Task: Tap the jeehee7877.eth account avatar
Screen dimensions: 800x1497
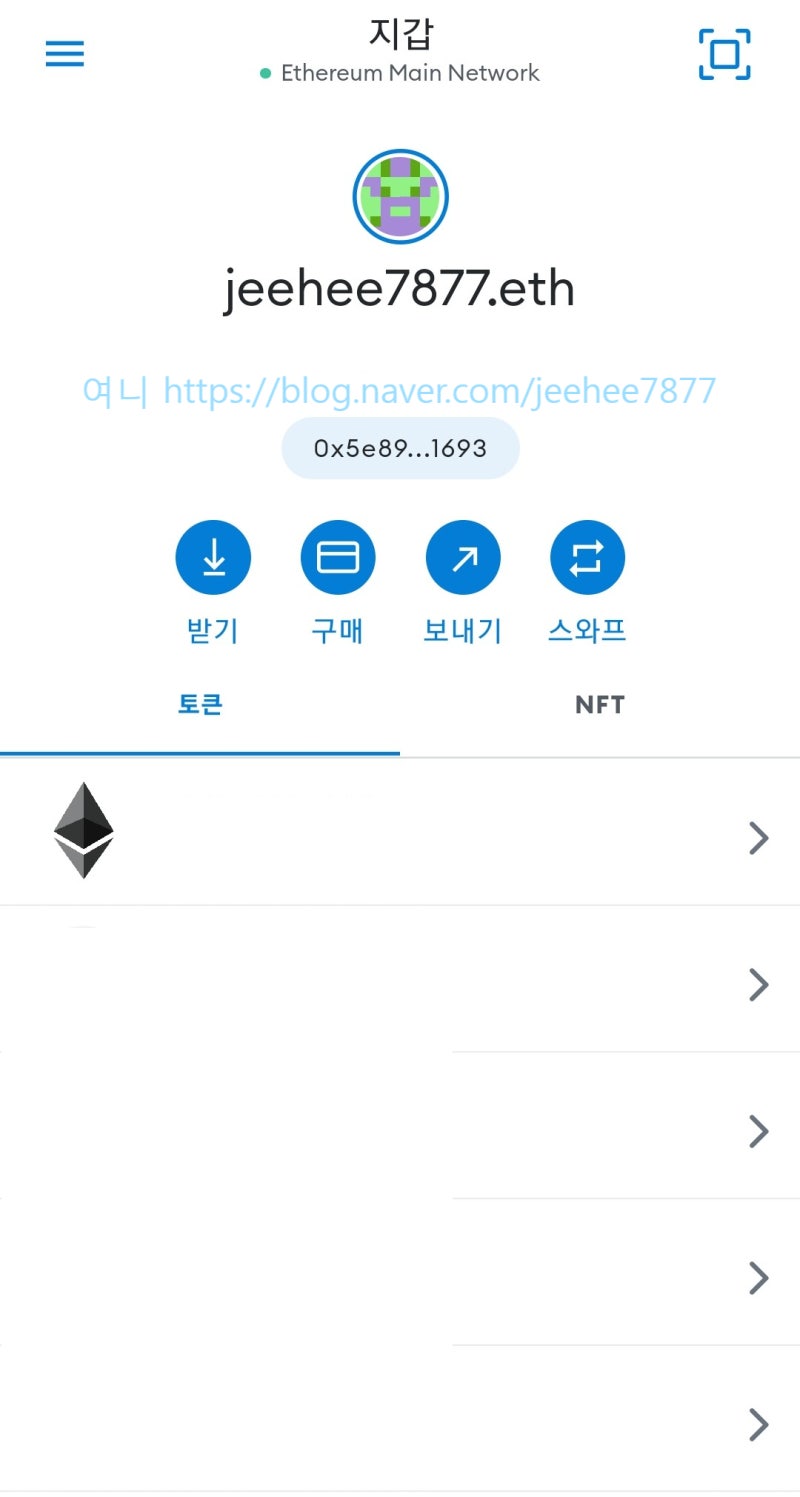Action: pyautogui.click(x=400, y=196)
